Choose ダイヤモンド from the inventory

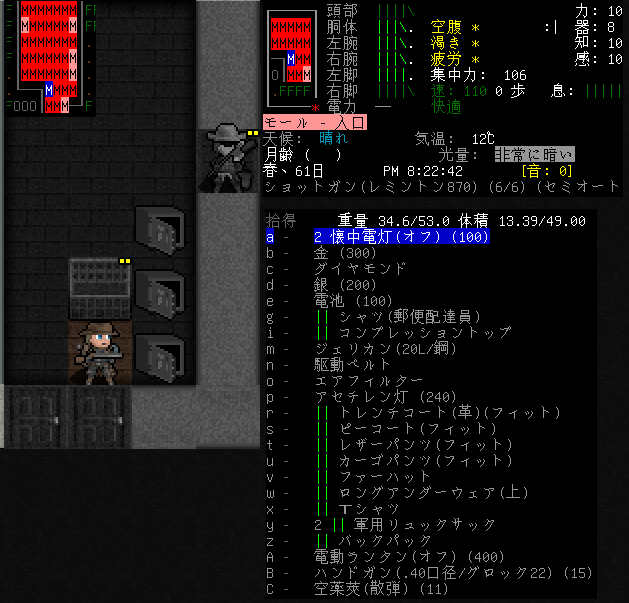[x=360, y=269]
